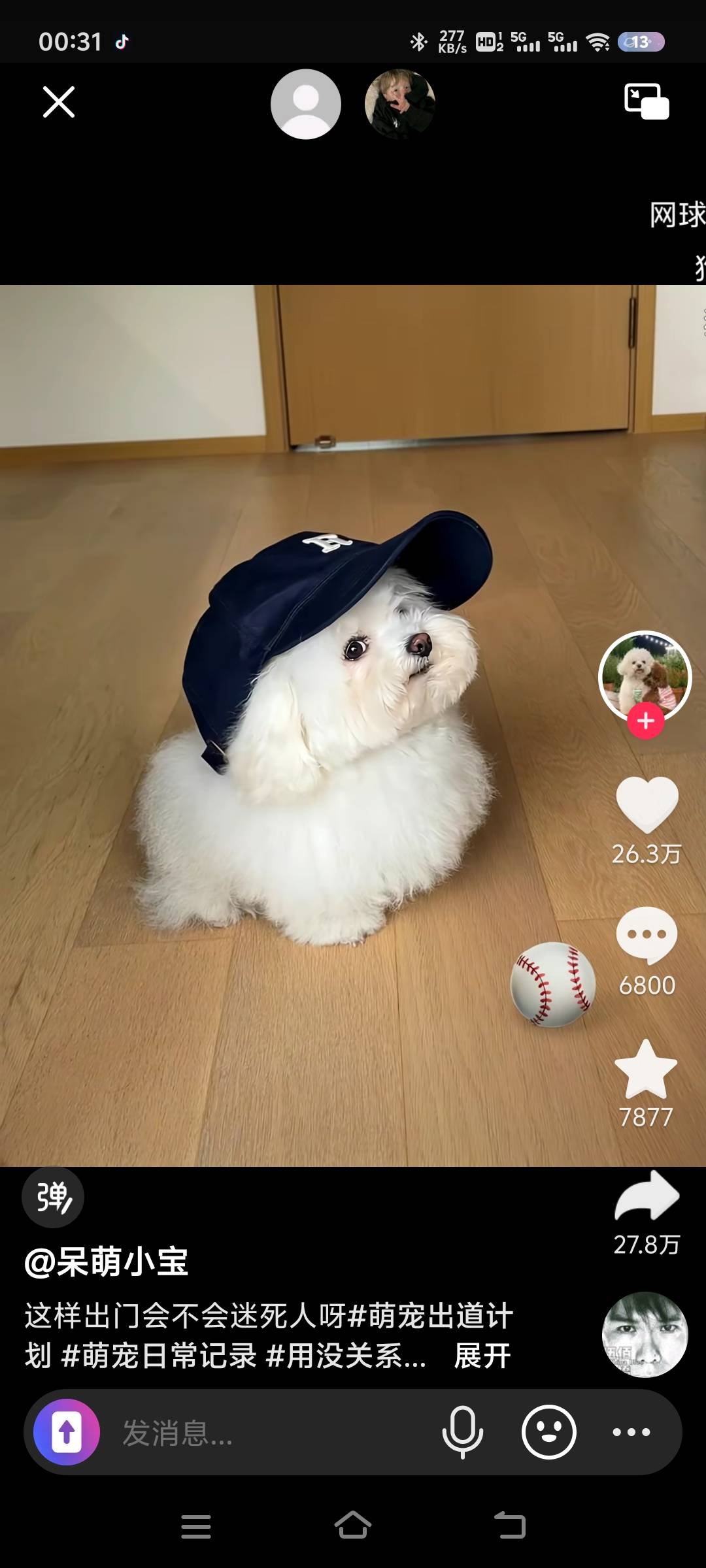Open more options in the message bar
This screenshot has width=706, height=1568.
click(631, 1432)
